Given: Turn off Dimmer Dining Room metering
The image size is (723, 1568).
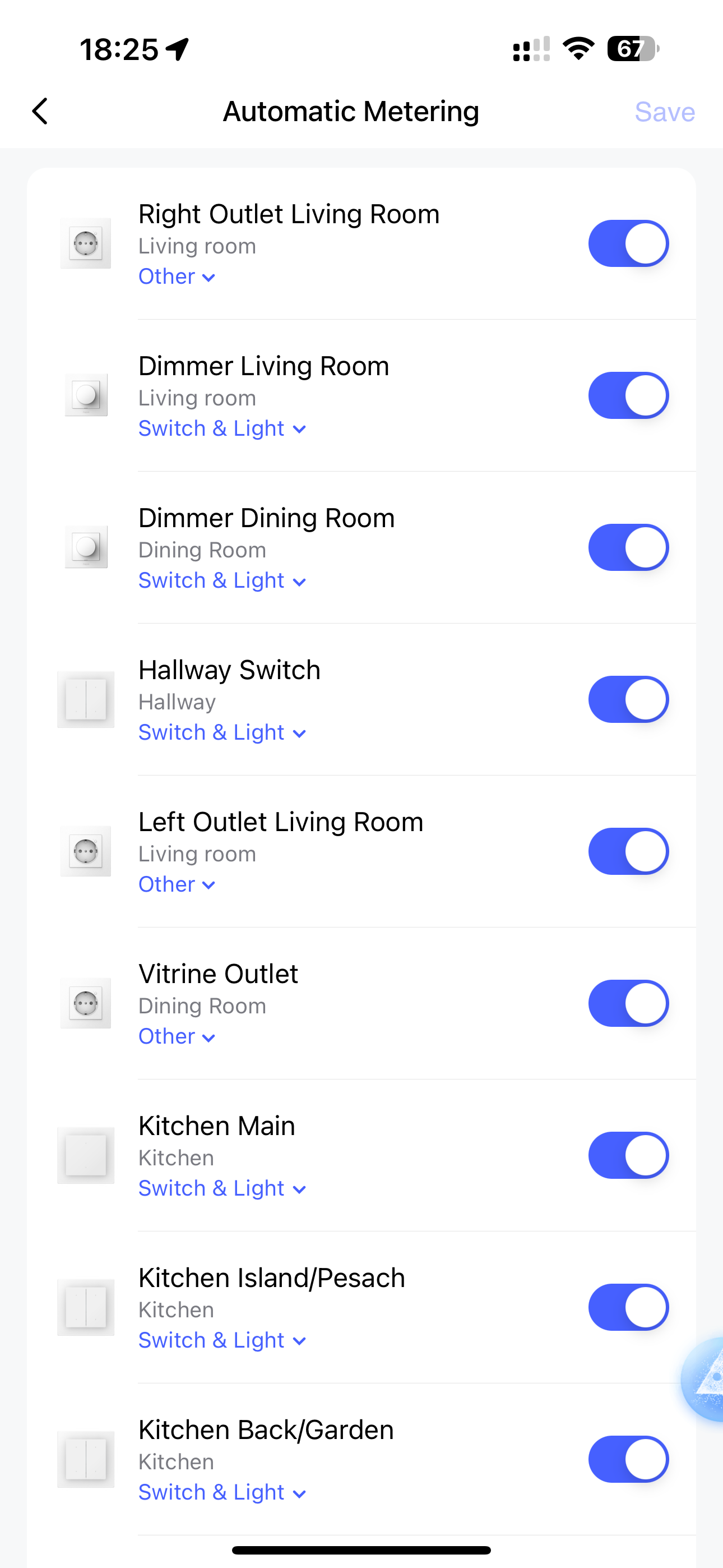Looking at the screenshot, I should pyautogui.click(x=628, y=548).
